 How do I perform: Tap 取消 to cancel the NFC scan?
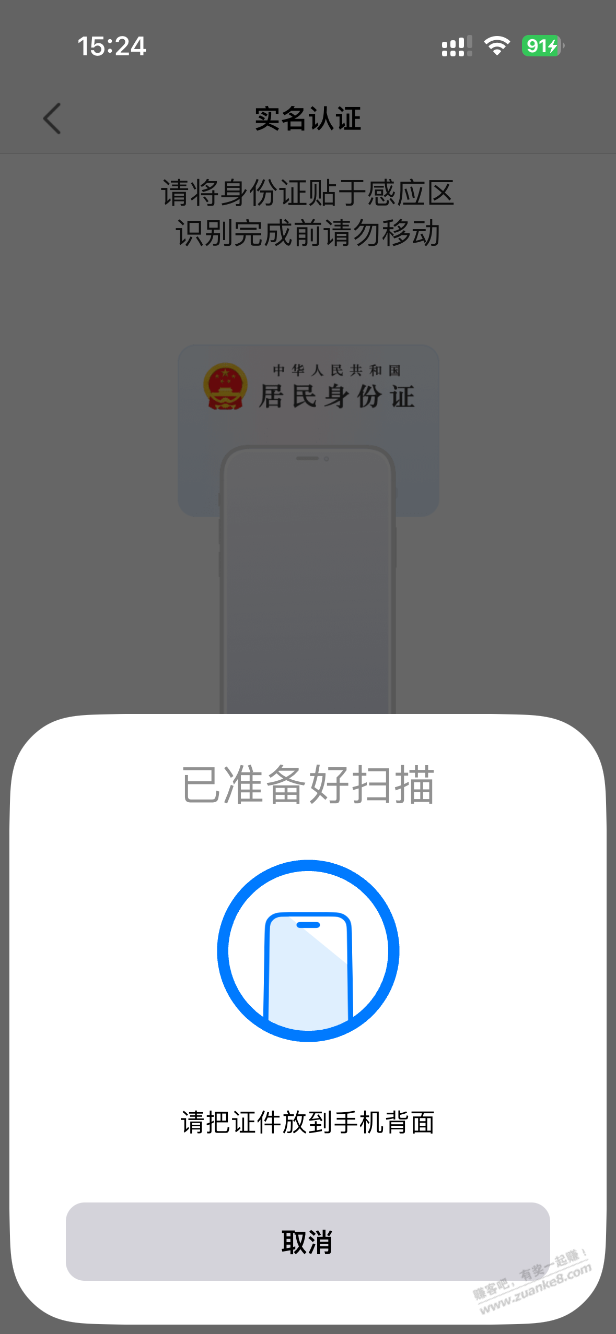[307, 1242]
